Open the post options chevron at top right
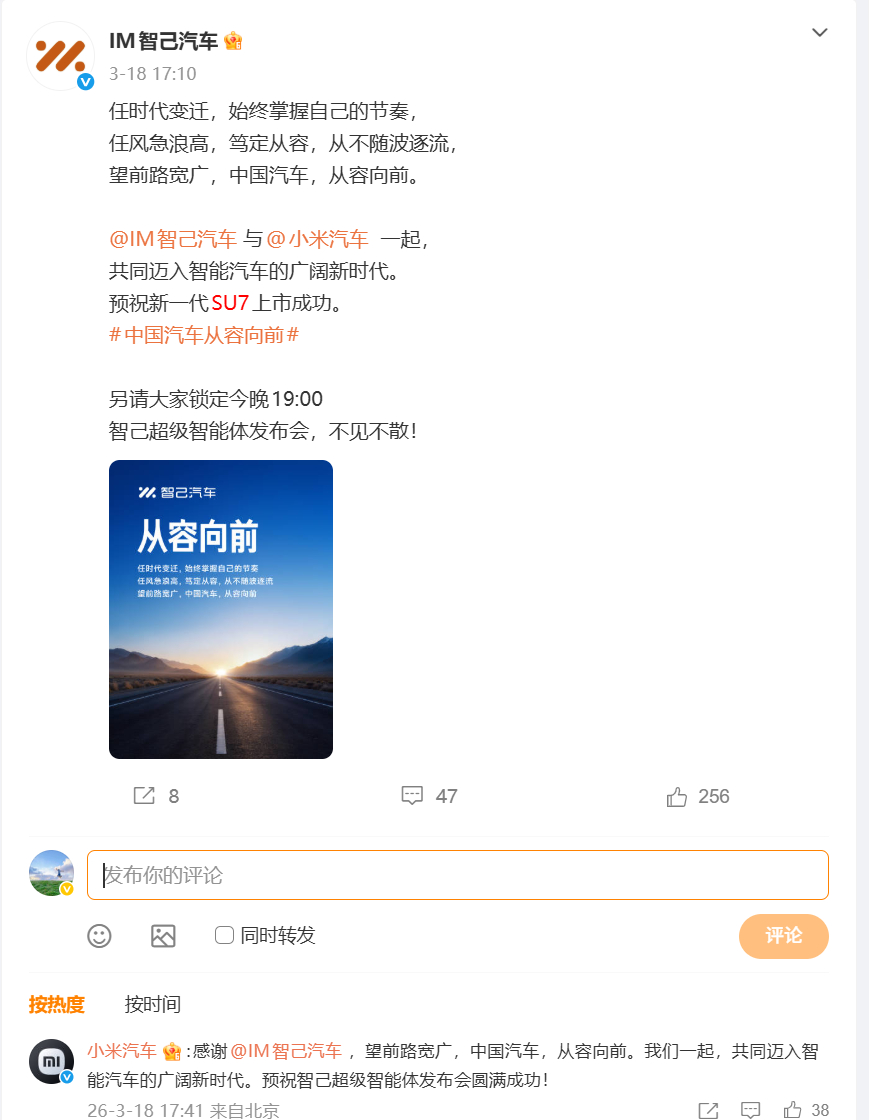Viewport: 869px width, 1120px height. click(x=820, y=32)
